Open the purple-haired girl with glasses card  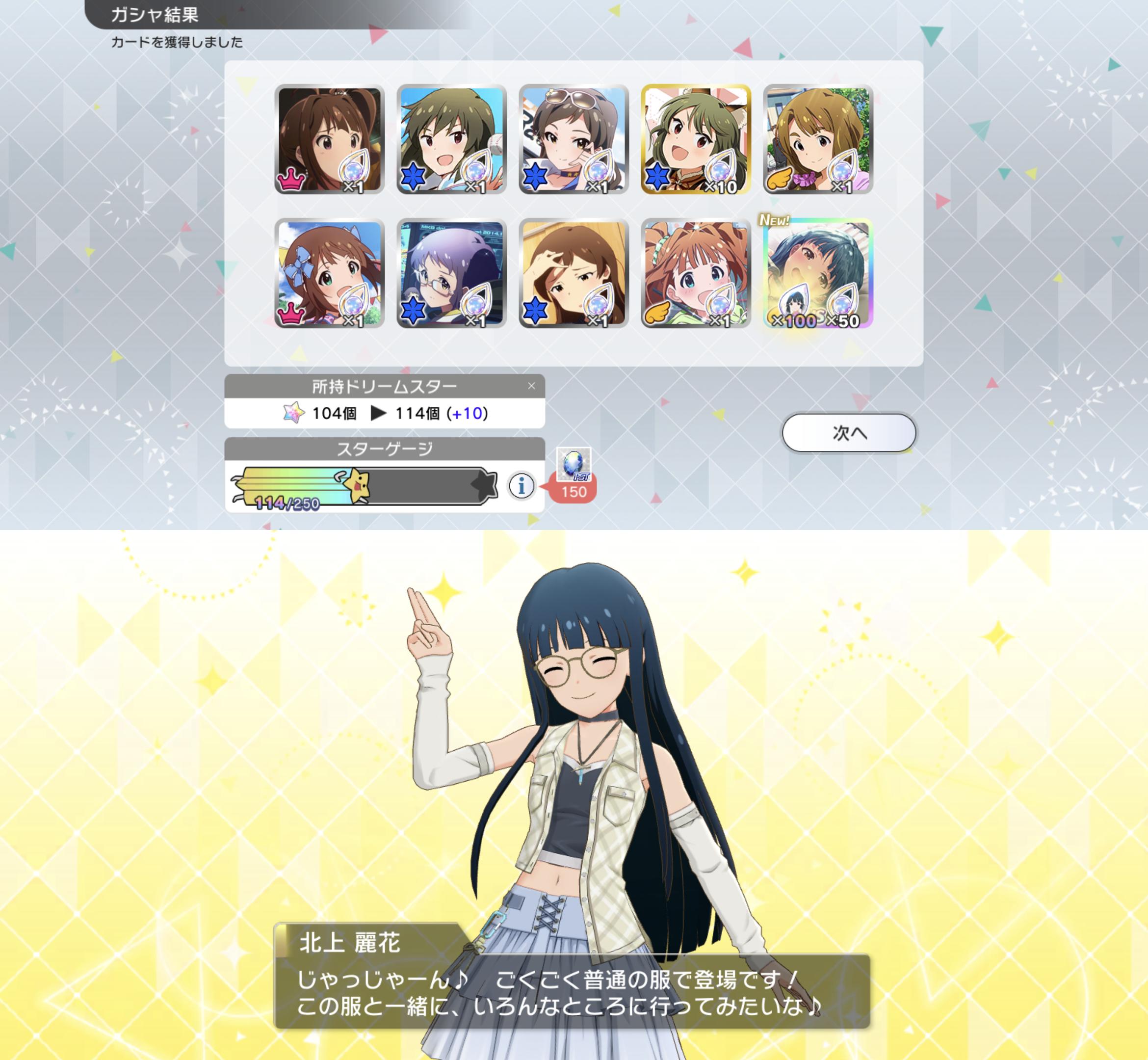coord(451,274)
